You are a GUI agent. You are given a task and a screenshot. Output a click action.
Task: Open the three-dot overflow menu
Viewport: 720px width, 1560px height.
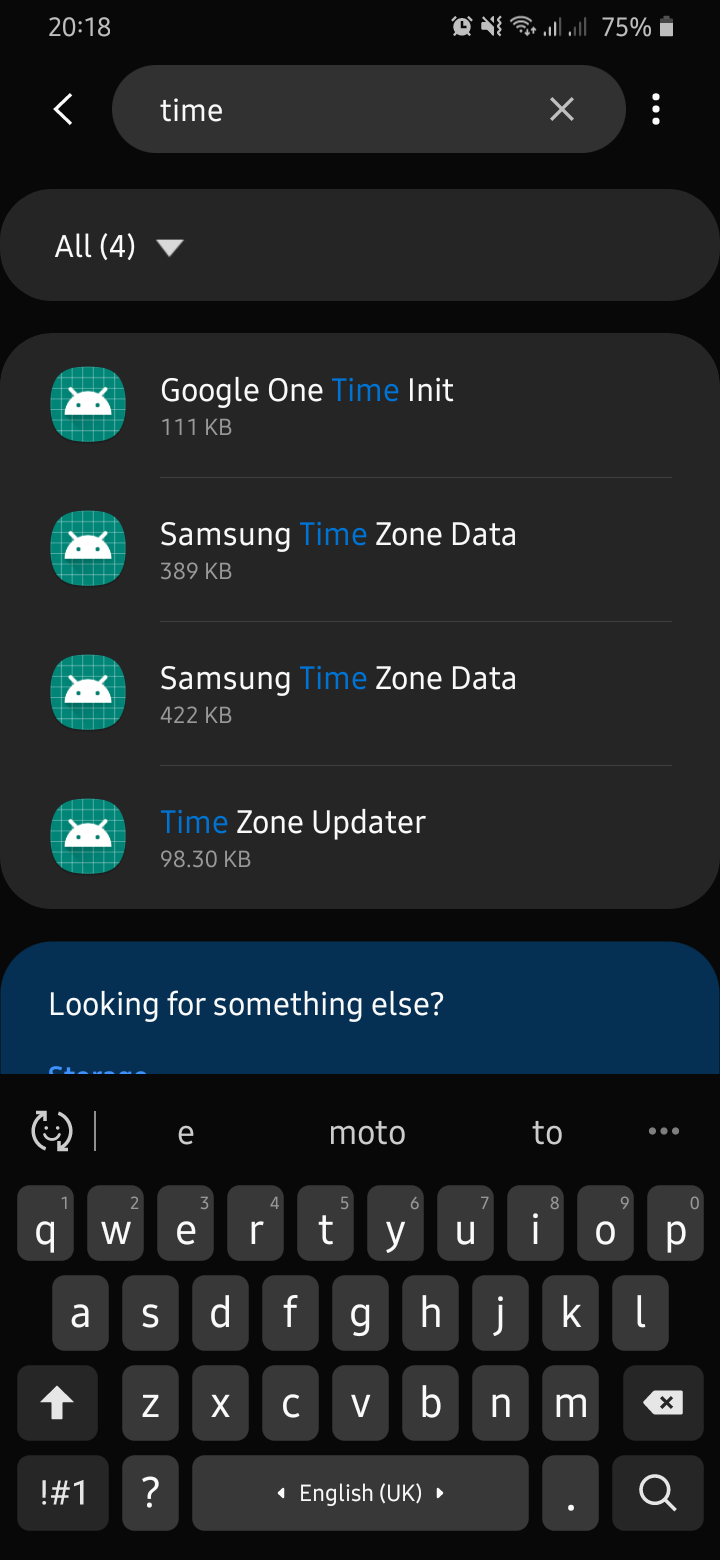tap(656, 110)
